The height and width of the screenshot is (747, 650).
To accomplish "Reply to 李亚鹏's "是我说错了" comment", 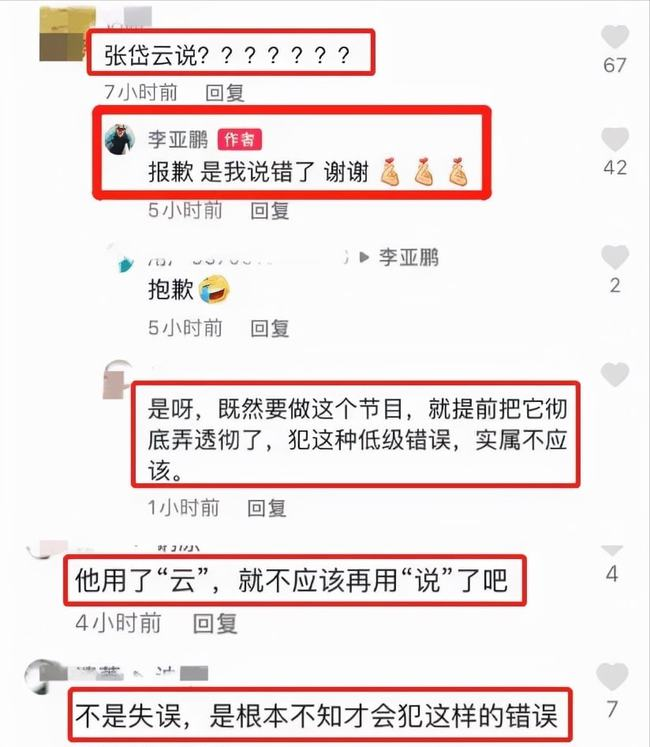I will [x=269, y=210].
